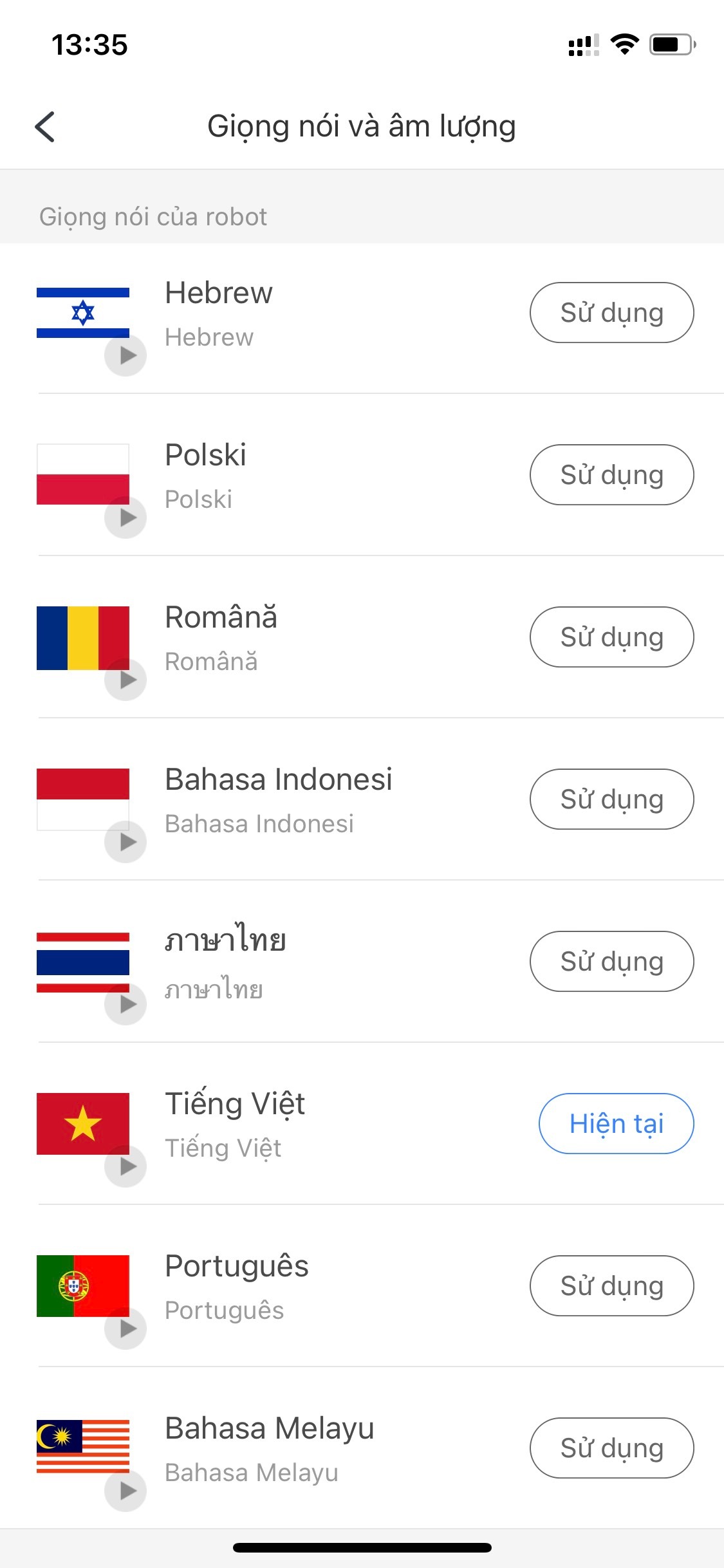
Task: Play the Português voice sample
Action: [x=125, y=1329]
